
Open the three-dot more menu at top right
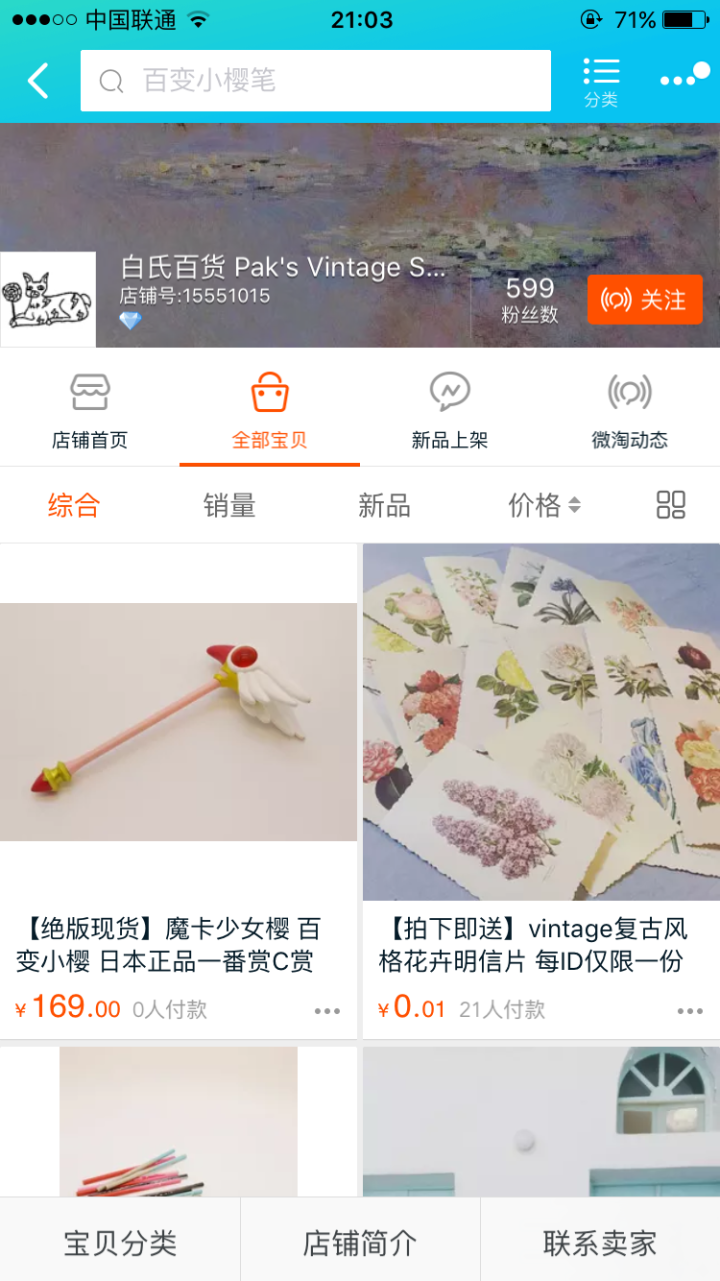tap(684, 79)
